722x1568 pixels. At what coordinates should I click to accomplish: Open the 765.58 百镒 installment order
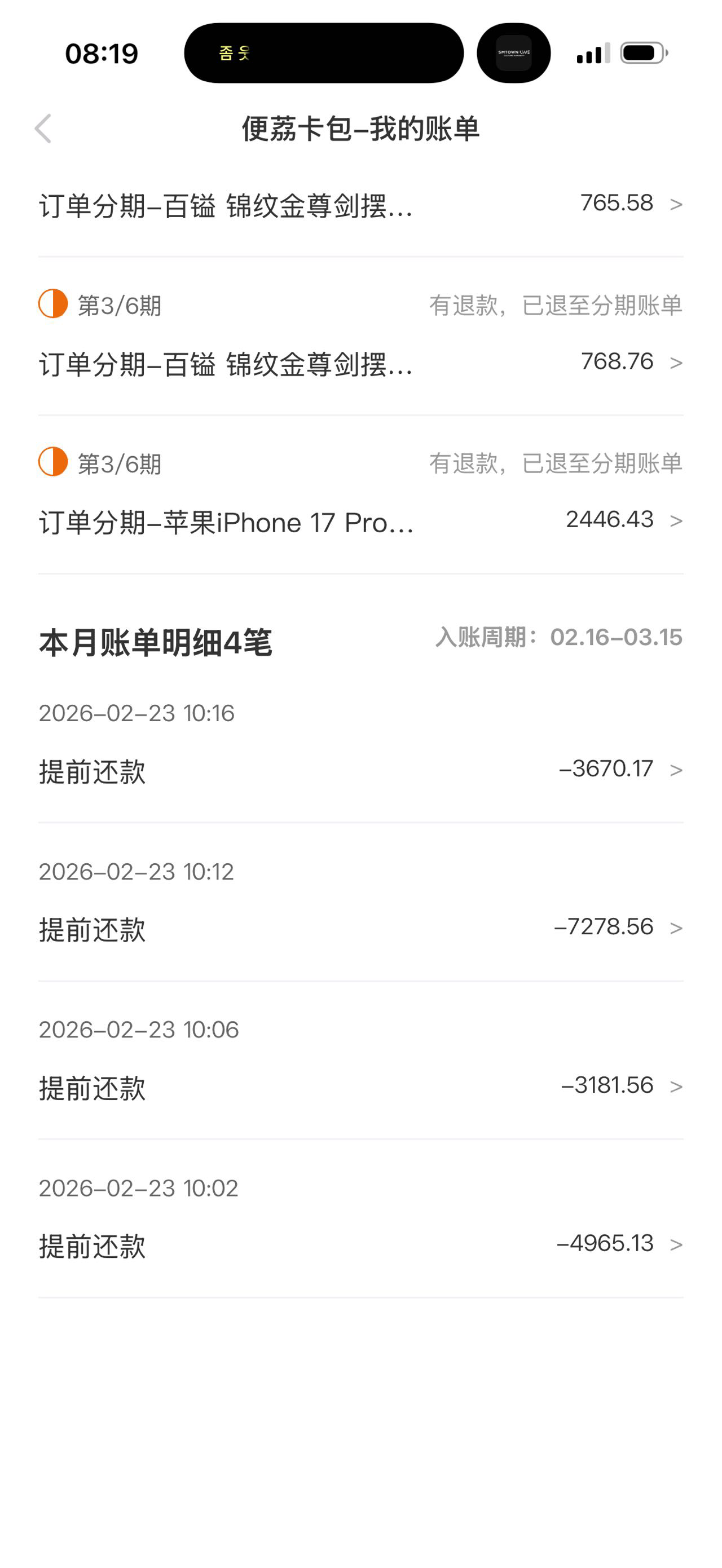click(360, 205)
